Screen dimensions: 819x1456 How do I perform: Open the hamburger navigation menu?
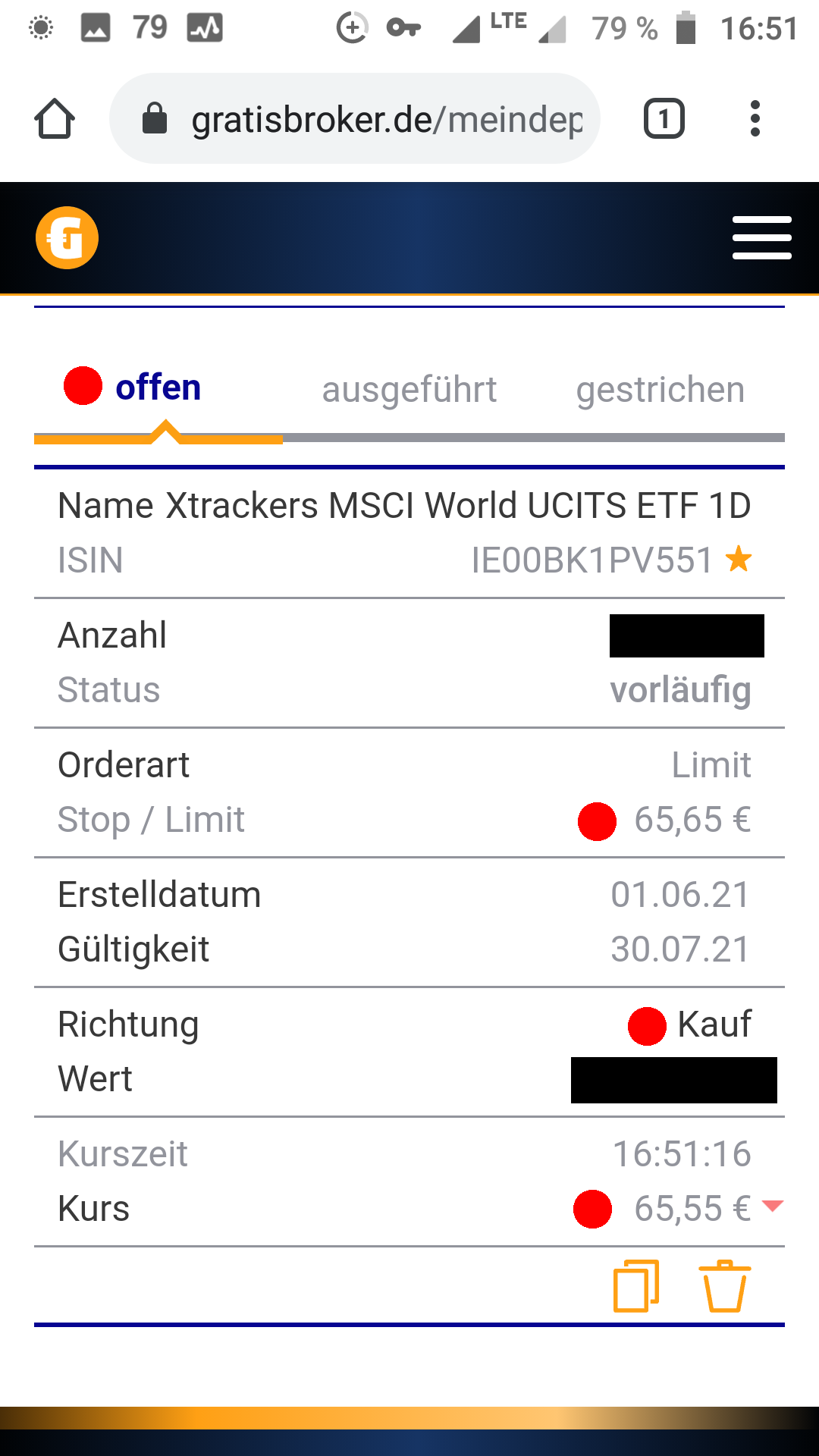click(x=761, y=237)
